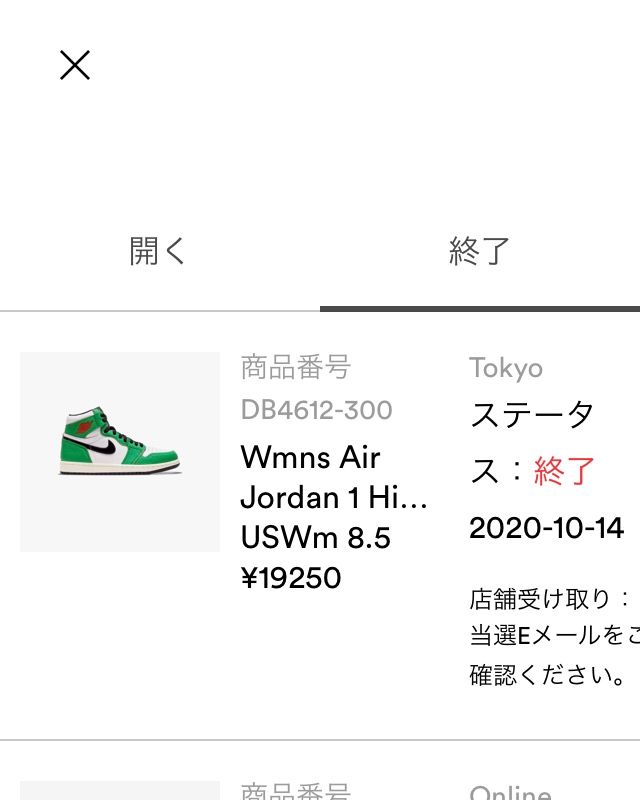
Task: Select the 終了 tab
Action: click(480, 251)
